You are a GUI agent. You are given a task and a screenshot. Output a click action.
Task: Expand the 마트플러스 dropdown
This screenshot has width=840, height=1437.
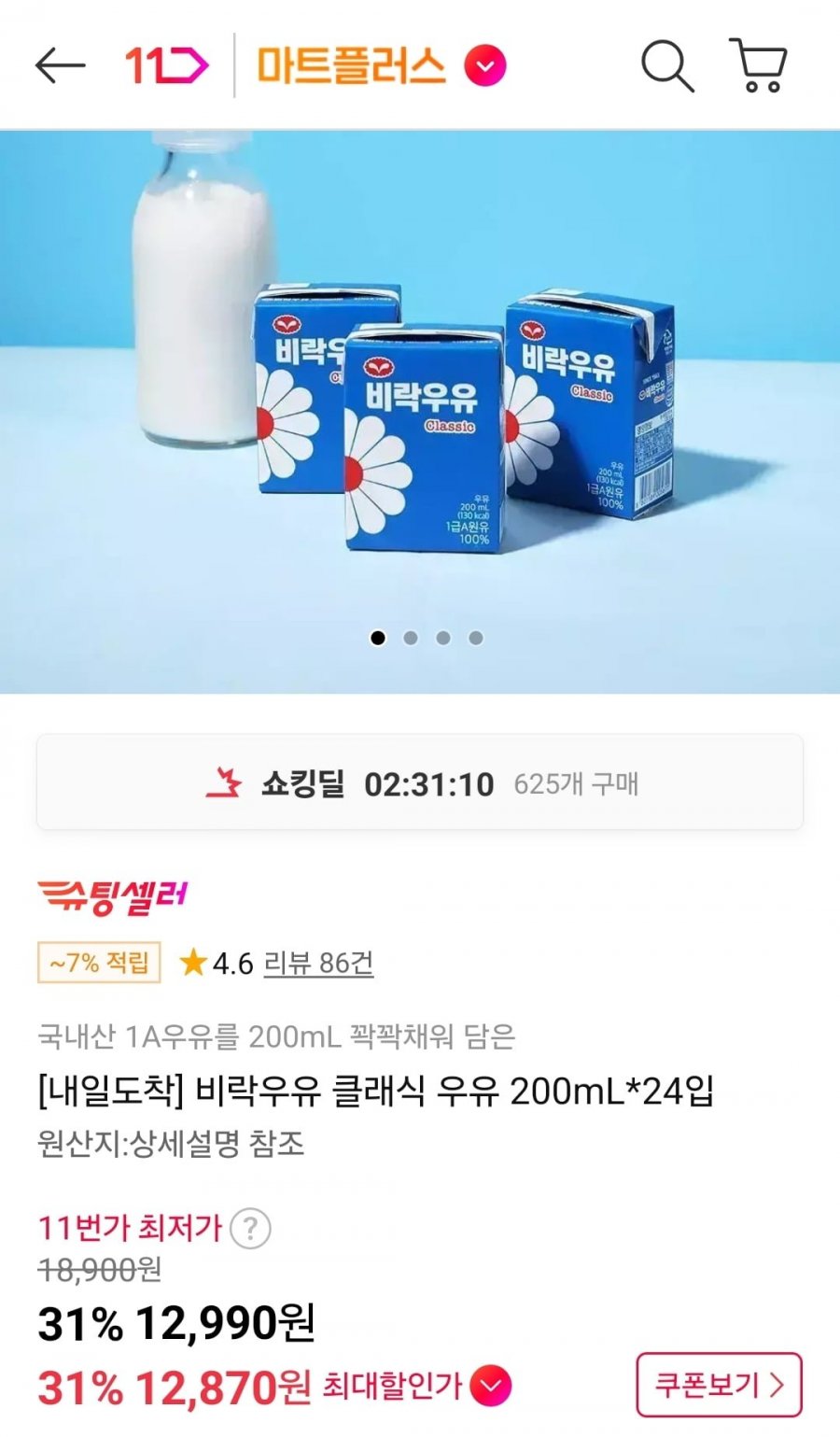click(485, 66)
